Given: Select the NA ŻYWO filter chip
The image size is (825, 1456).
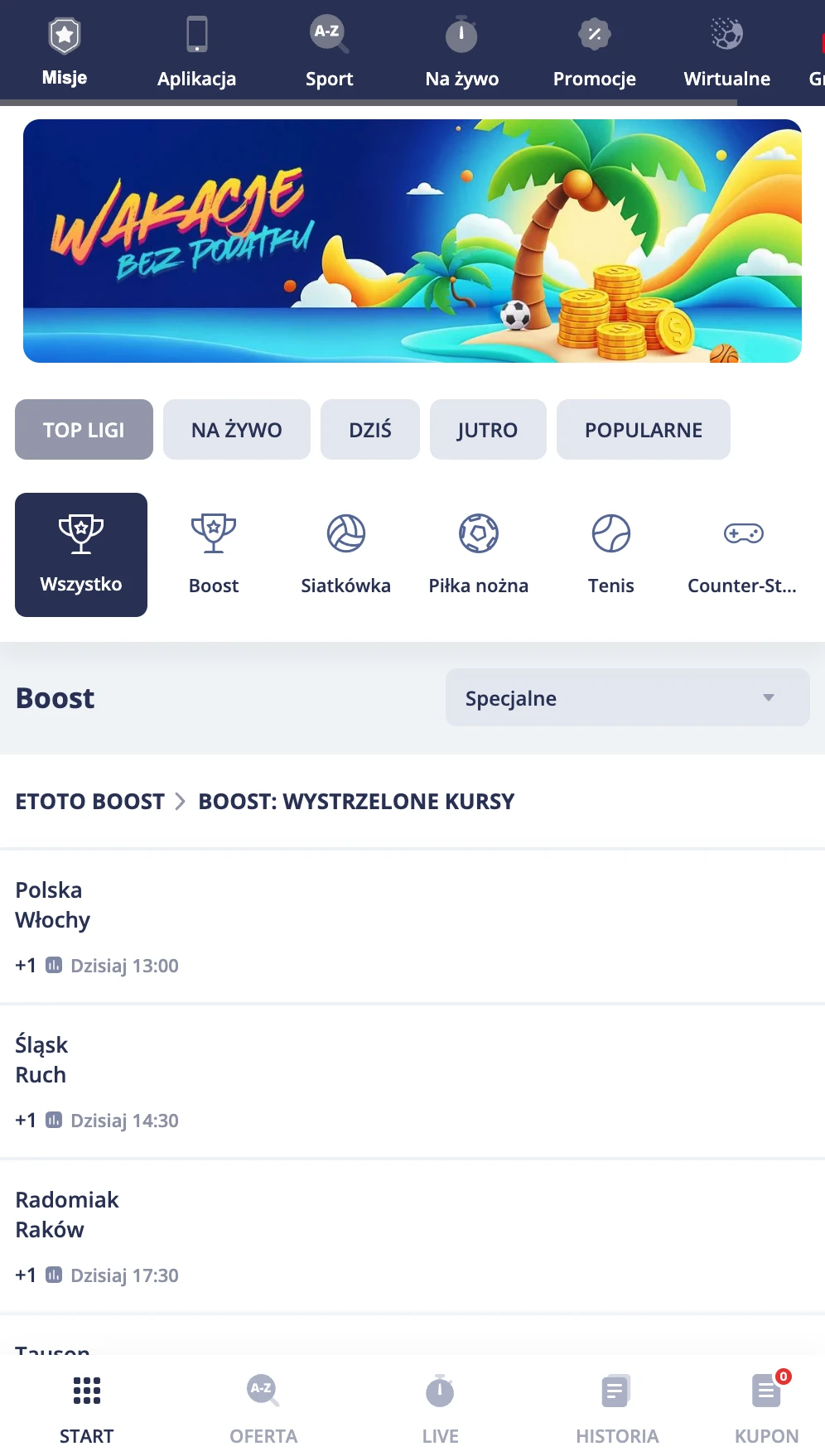Looking at the screenshot, I should click(237, 430).
